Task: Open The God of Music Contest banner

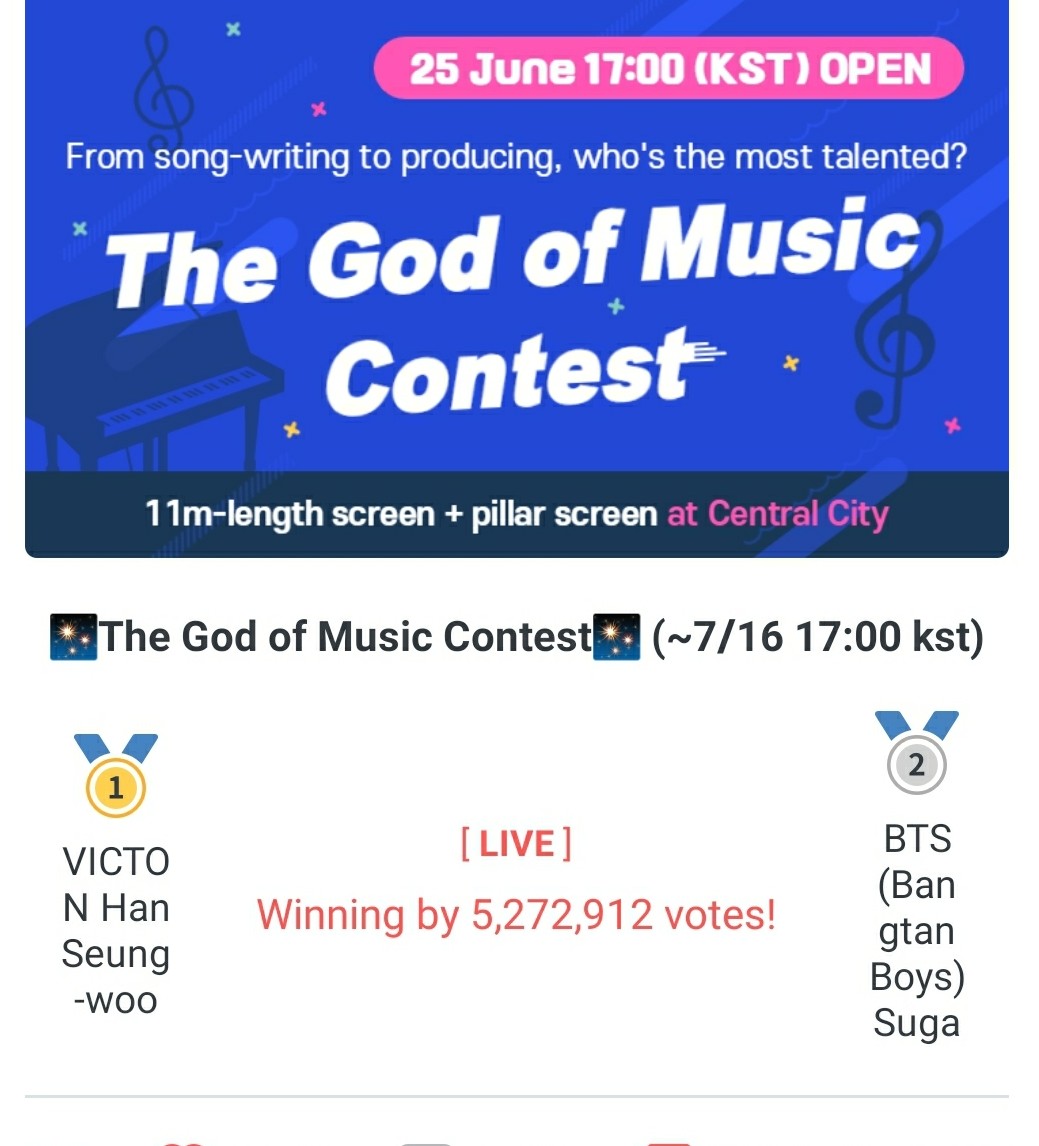Action: 516,278
